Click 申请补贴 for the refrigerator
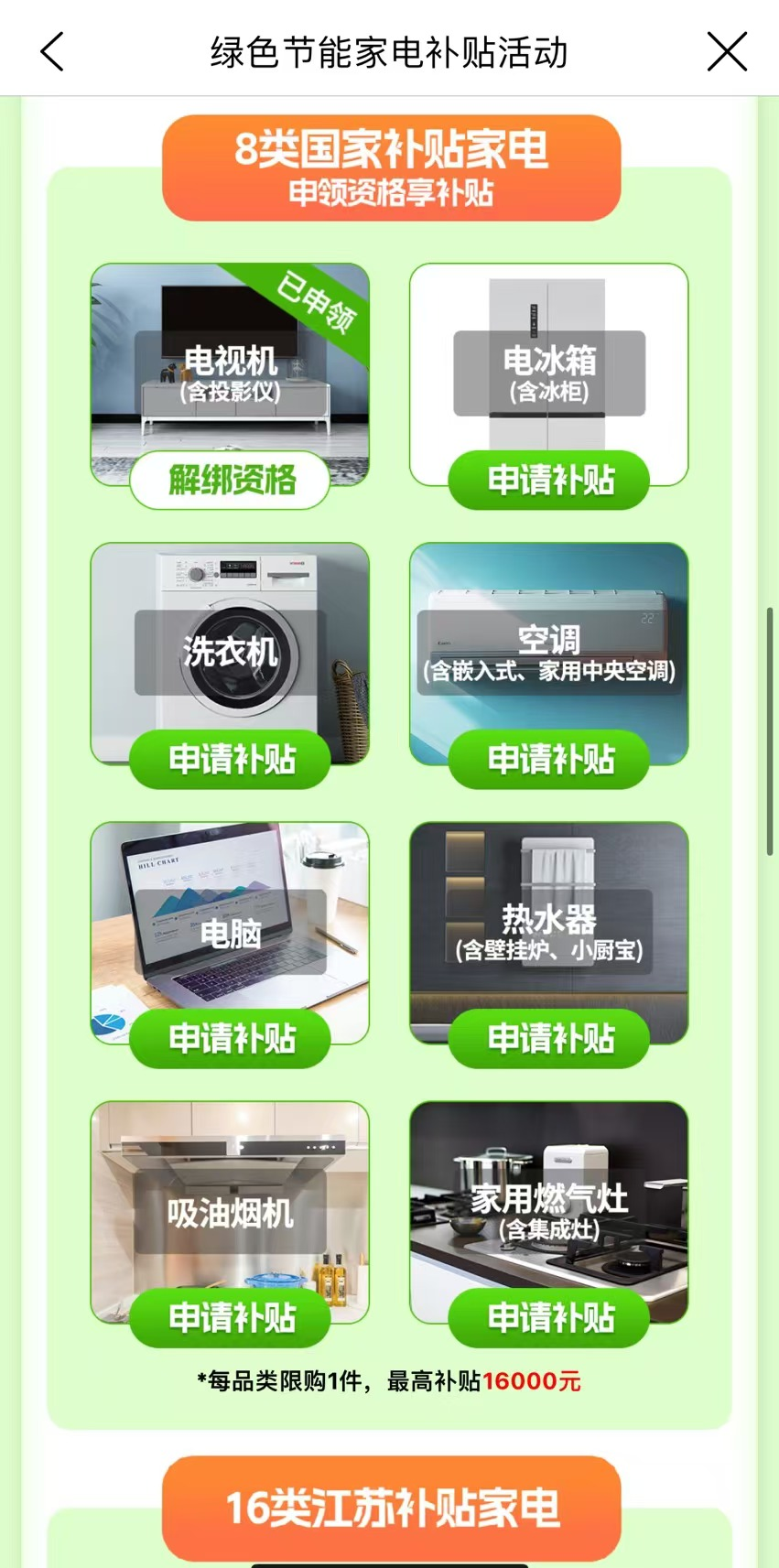This screenshot has height=1568, width=779. click(548, 480)
